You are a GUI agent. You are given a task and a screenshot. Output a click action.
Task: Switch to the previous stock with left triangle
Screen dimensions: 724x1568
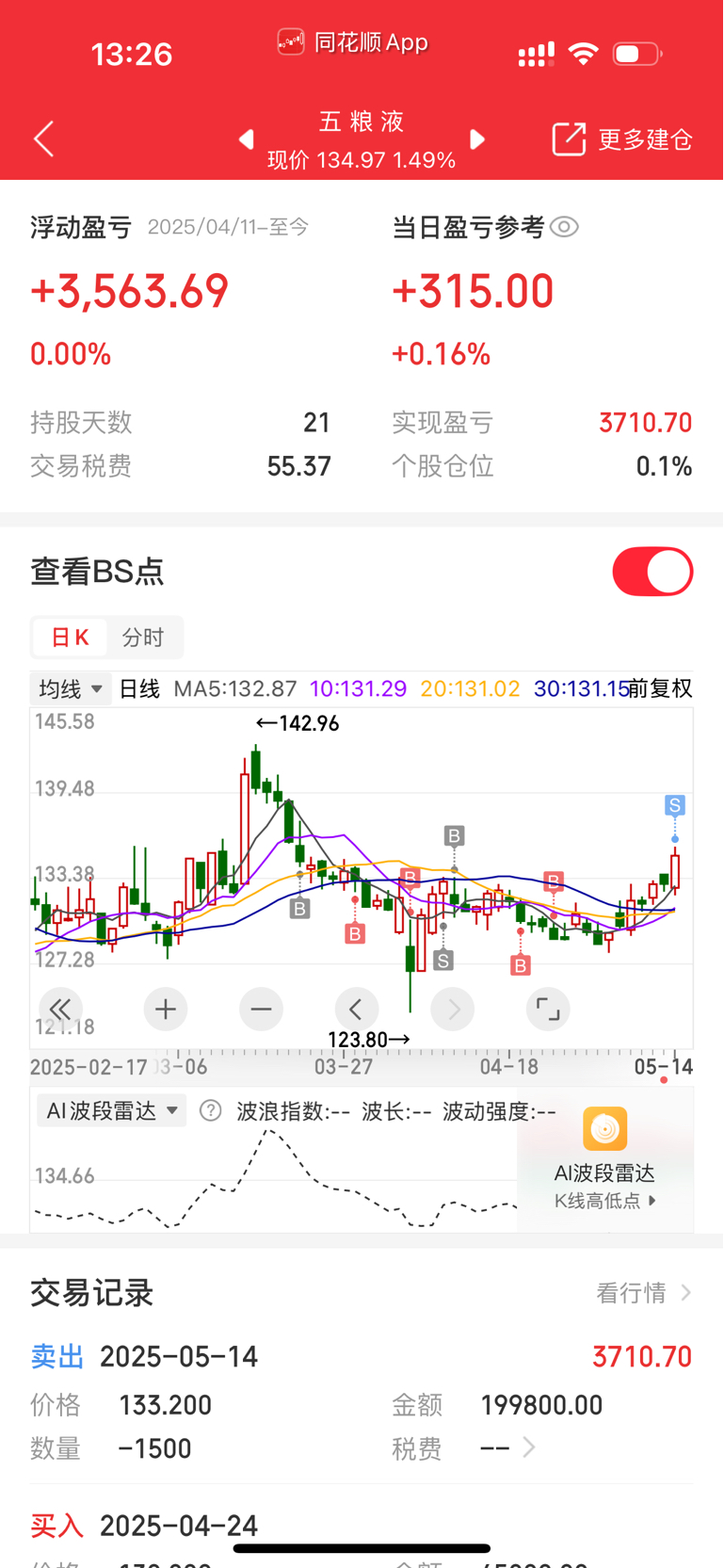click(x=247, y=139)
